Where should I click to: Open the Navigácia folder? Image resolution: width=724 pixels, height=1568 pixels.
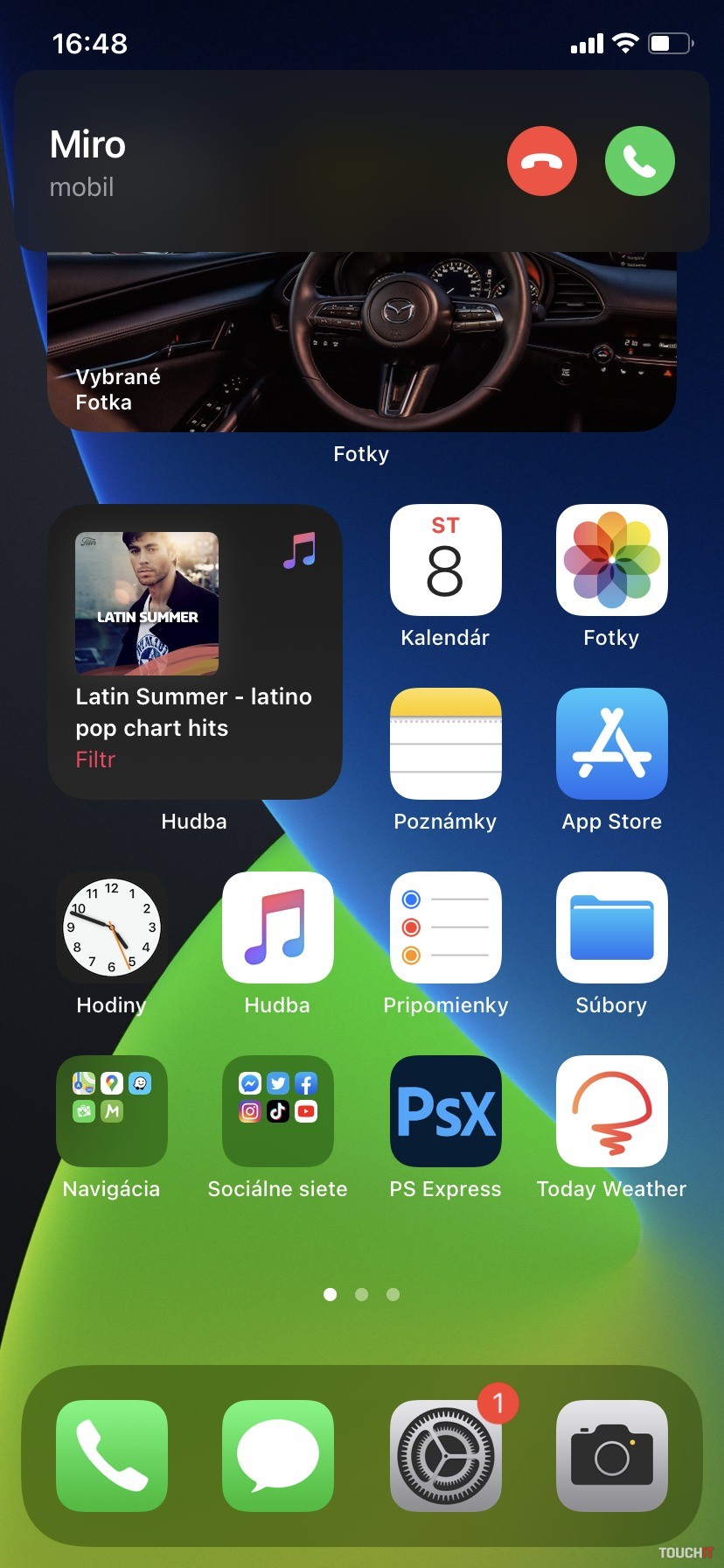[x=112, y=1111]
